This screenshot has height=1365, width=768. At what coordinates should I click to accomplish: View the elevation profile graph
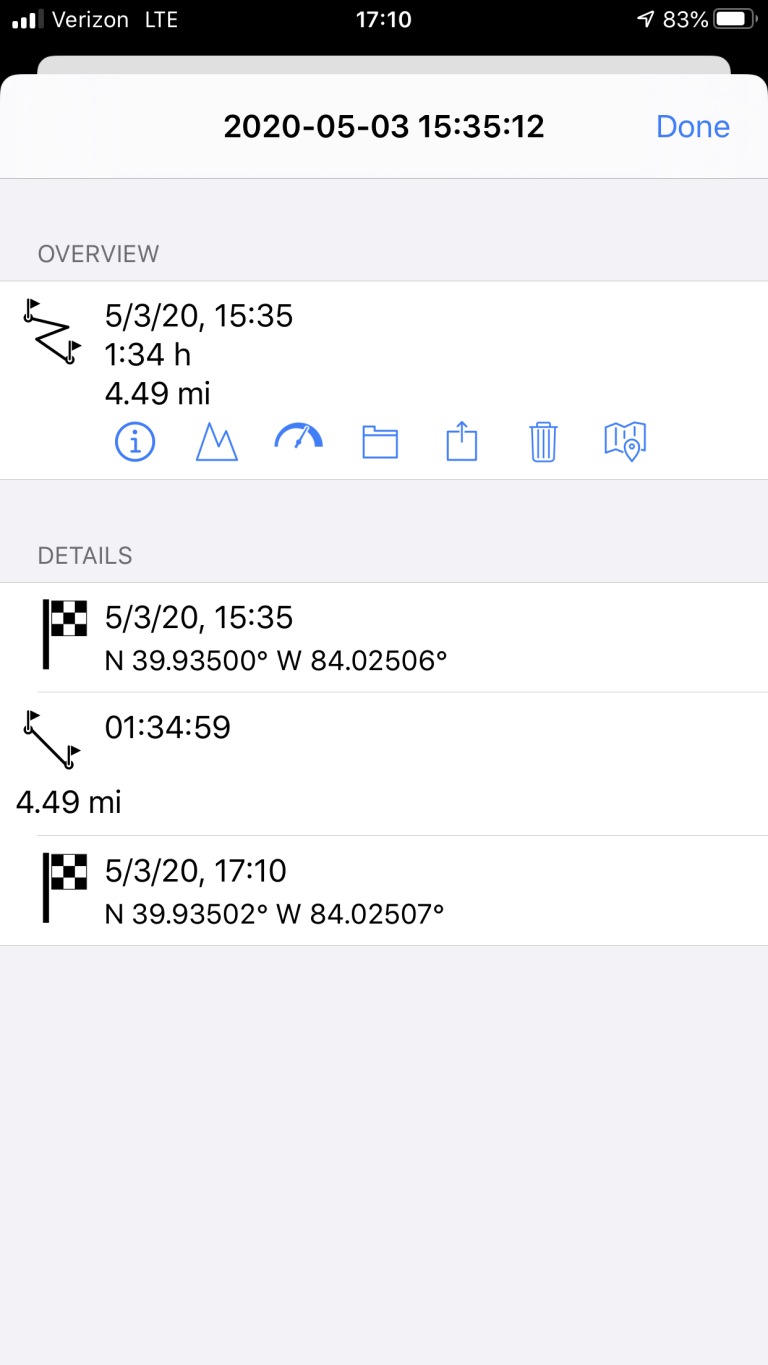click(216, 441)
